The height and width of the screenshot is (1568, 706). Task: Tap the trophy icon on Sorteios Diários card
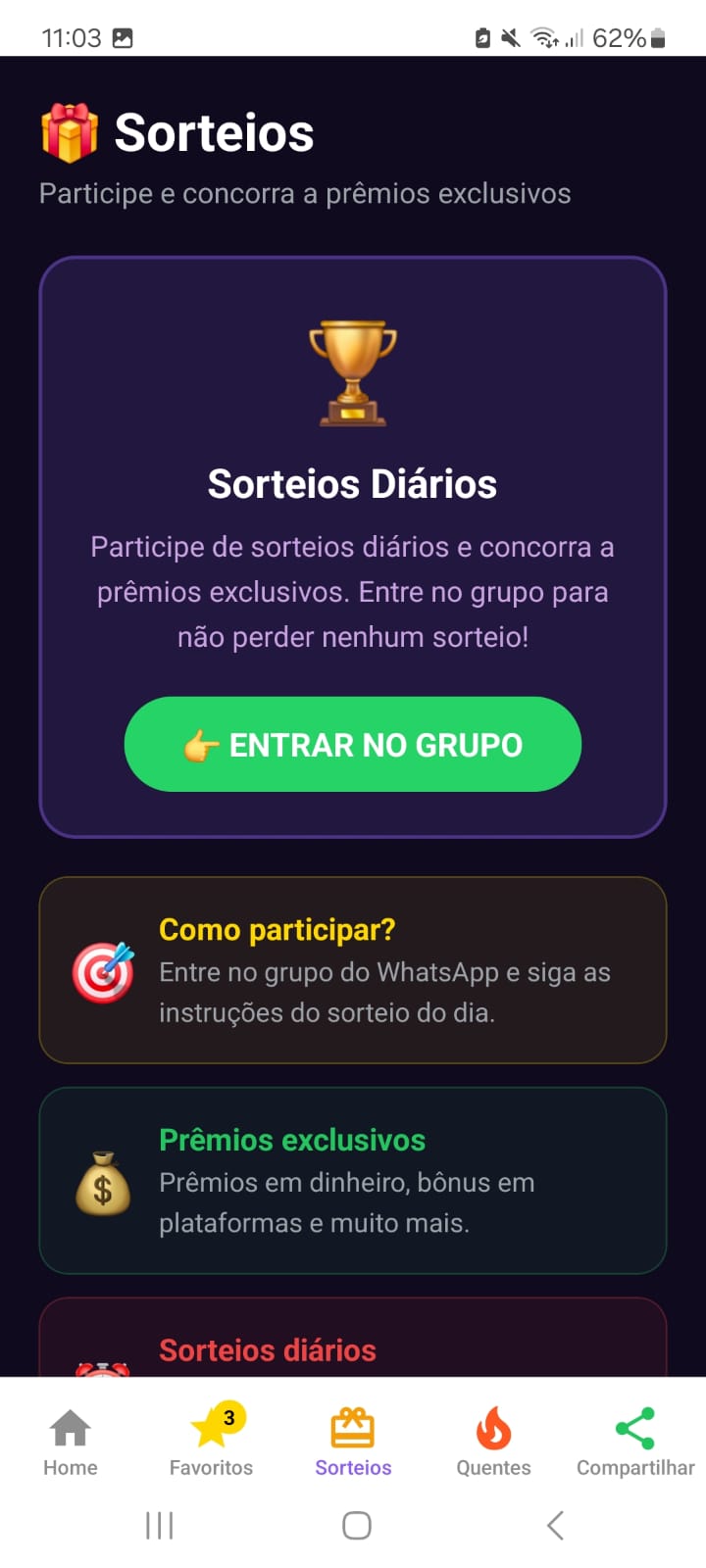pyautogui.click(x=353, y=372)
